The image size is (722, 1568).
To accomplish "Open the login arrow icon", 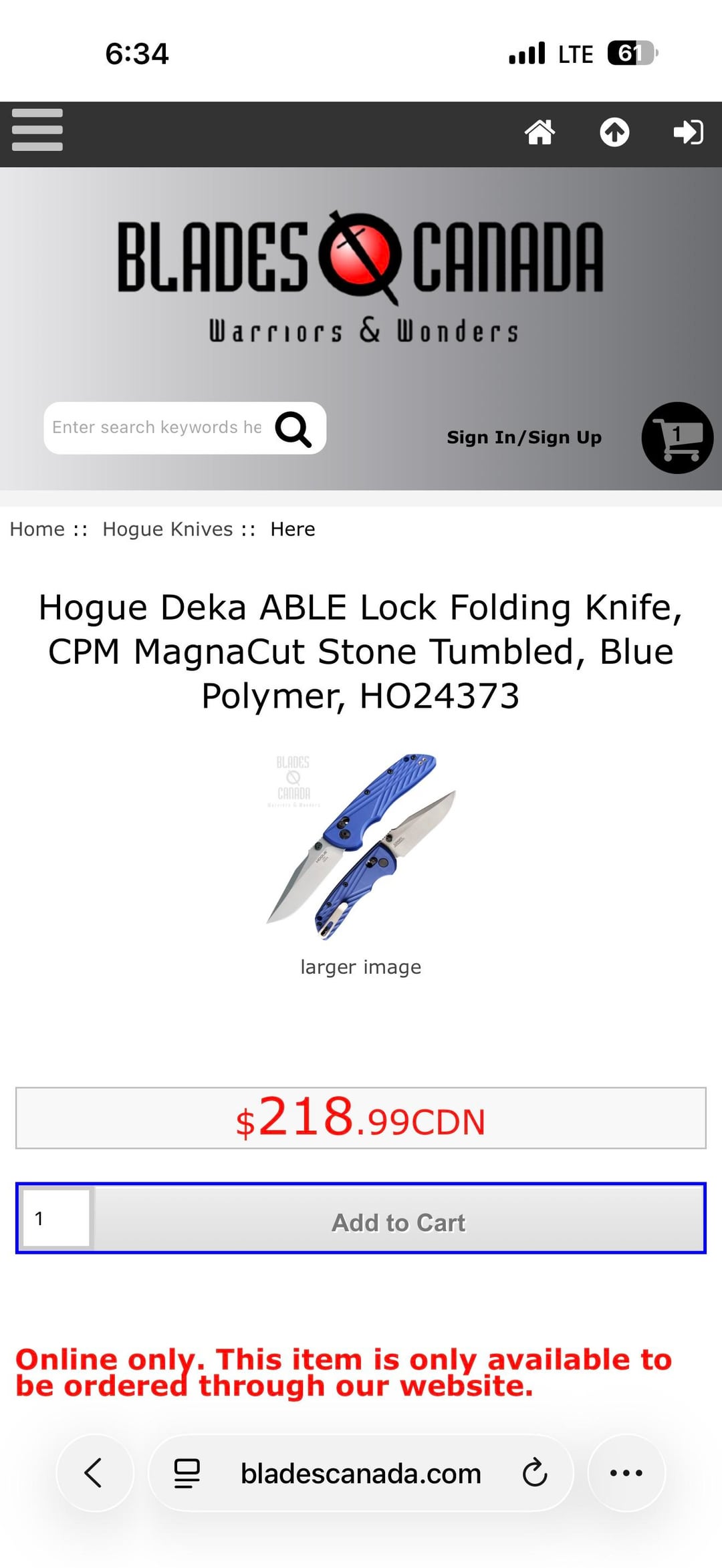I will click(x=688, y=132).
